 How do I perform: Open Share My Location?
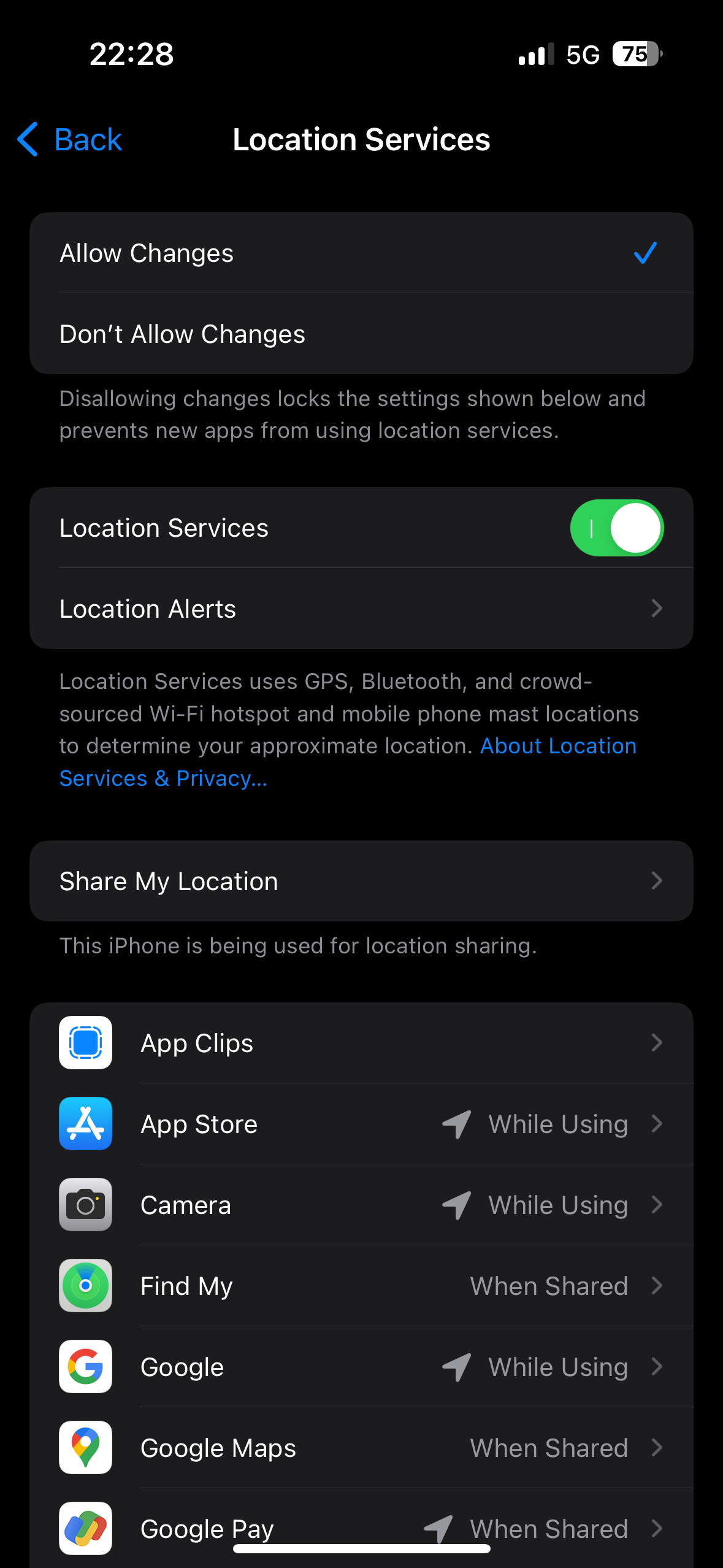coord(361,881)
